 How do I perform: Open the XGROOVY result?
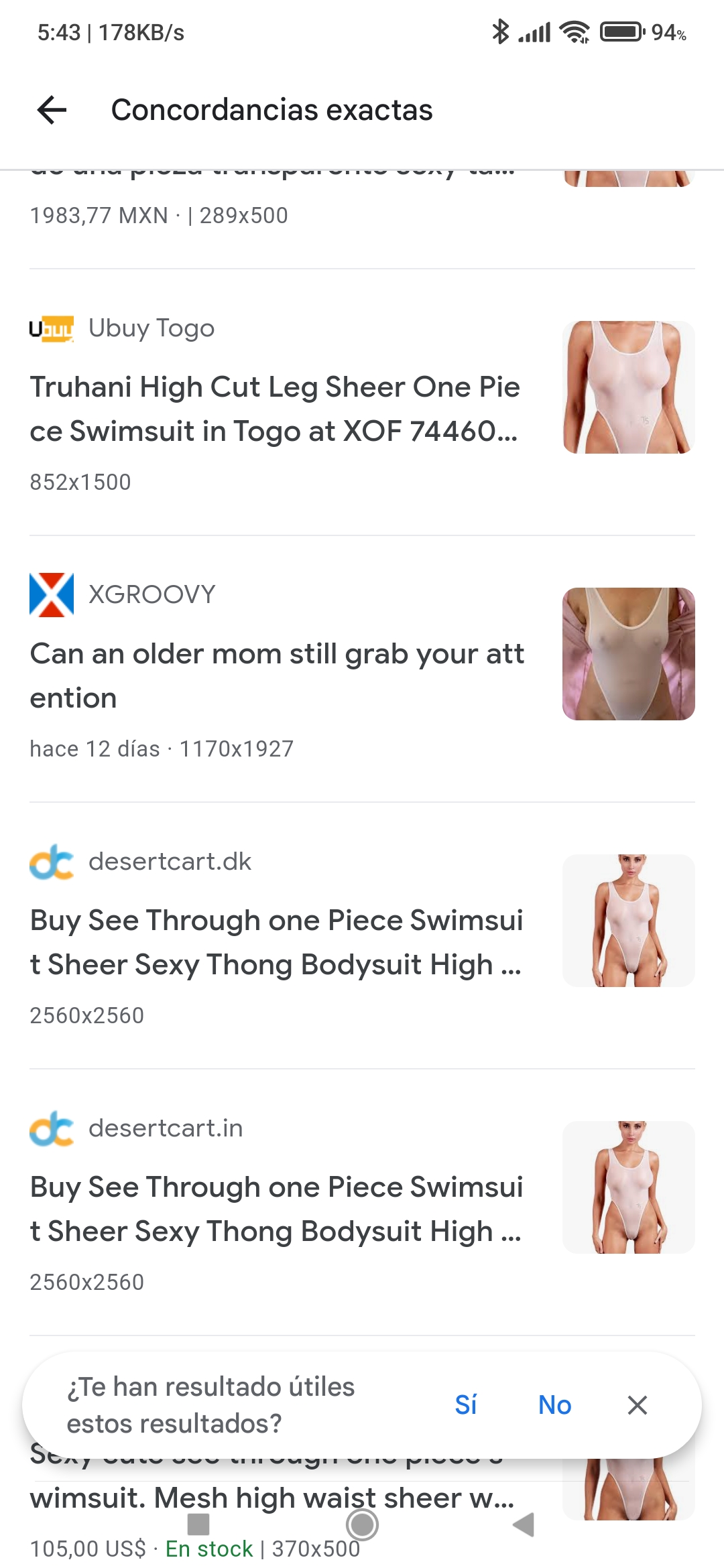tap(276, 675)
